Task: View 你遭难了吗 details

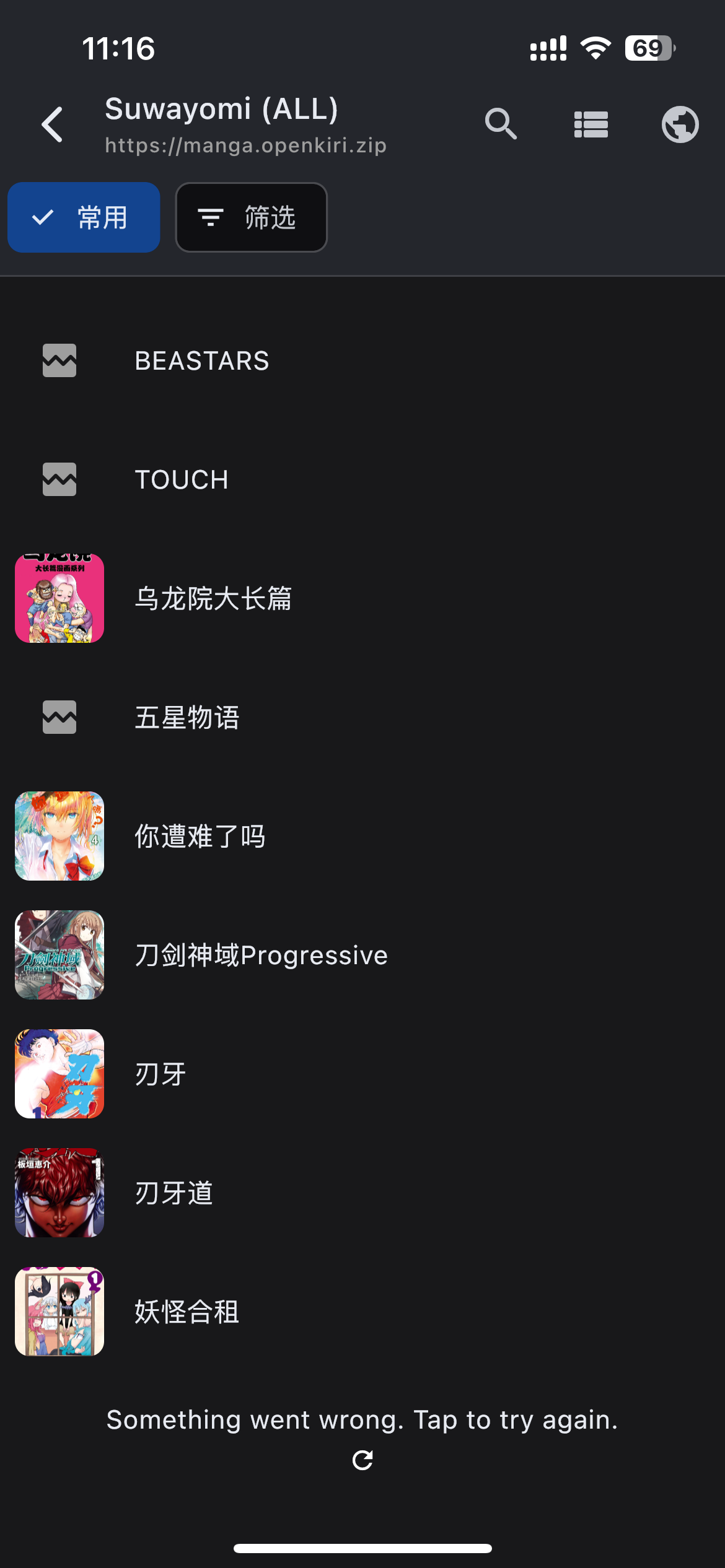Action: pos(362,836)
